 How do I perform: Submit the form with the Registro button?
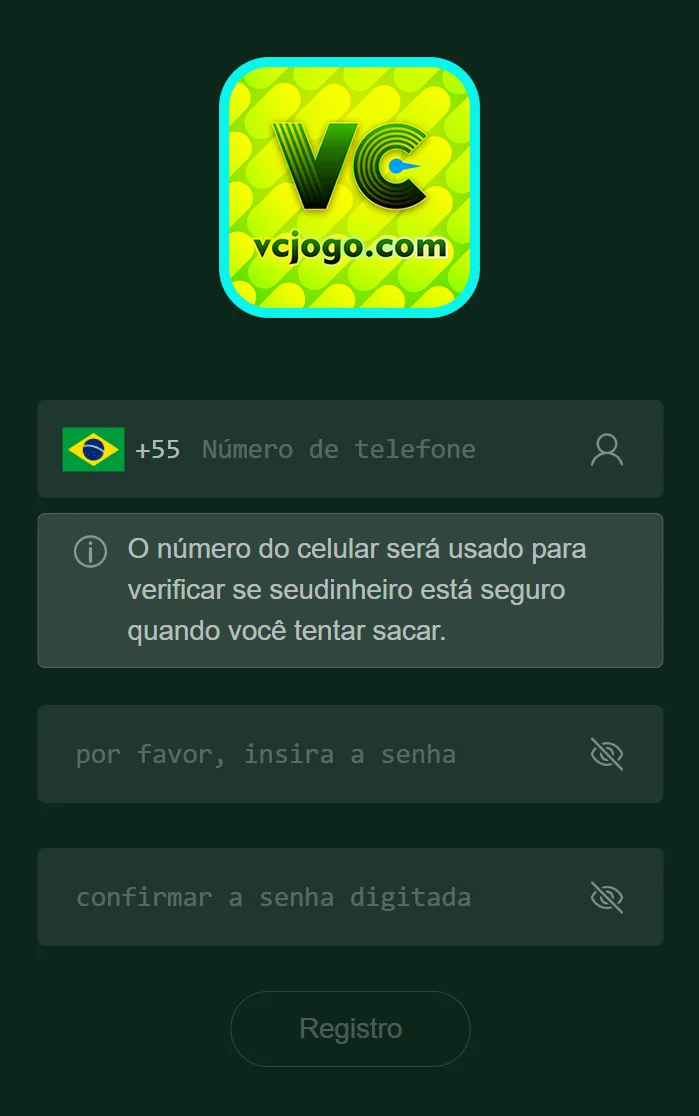tap(350, 1028)
